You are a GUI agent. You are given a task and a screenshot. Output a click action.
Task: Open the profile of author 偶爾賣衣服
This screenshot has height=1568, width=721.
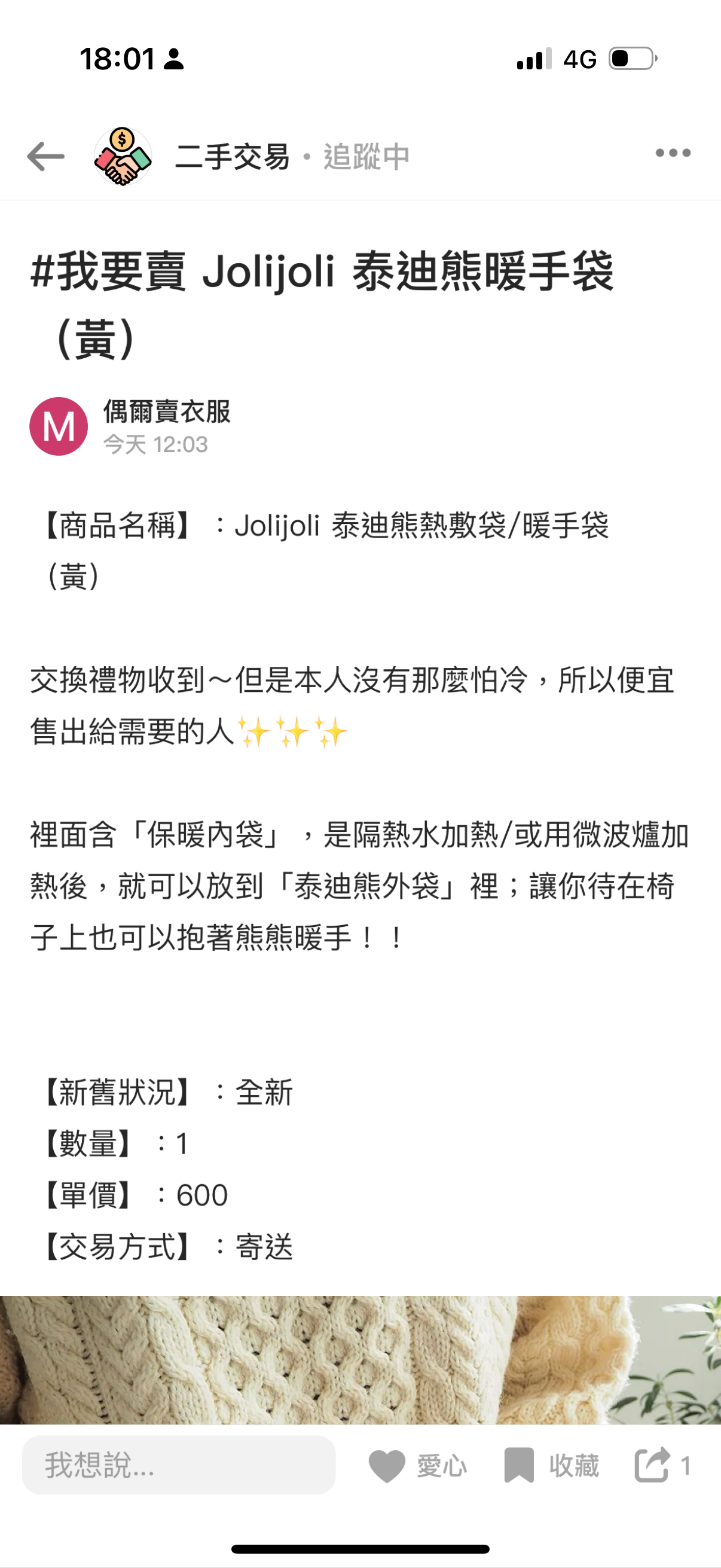[x=166, y=412]
